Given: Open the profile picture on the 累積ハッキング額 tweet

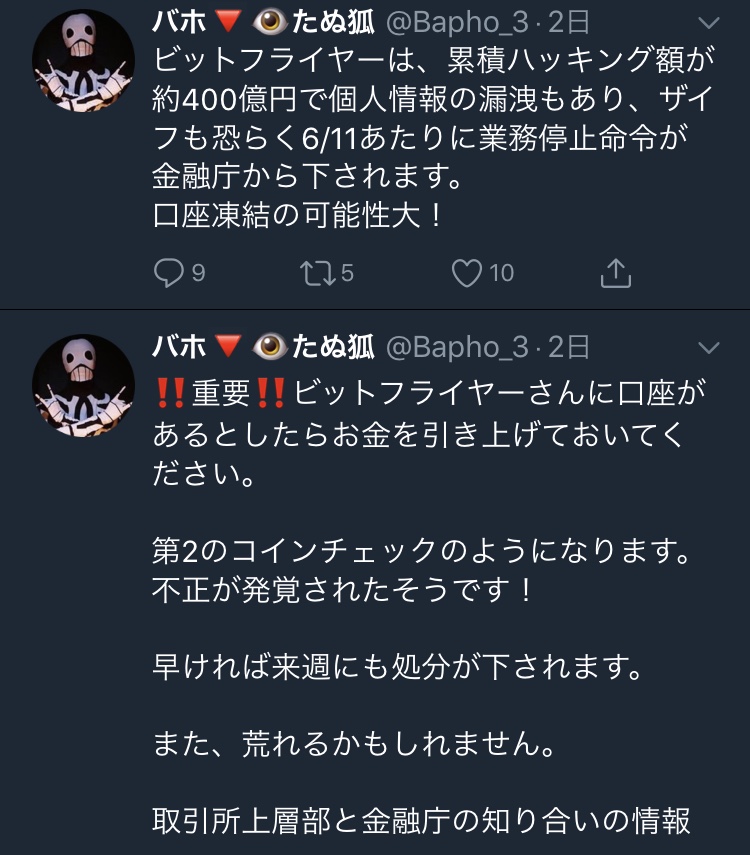Looking at the screenshot, I should click(84, 65).
